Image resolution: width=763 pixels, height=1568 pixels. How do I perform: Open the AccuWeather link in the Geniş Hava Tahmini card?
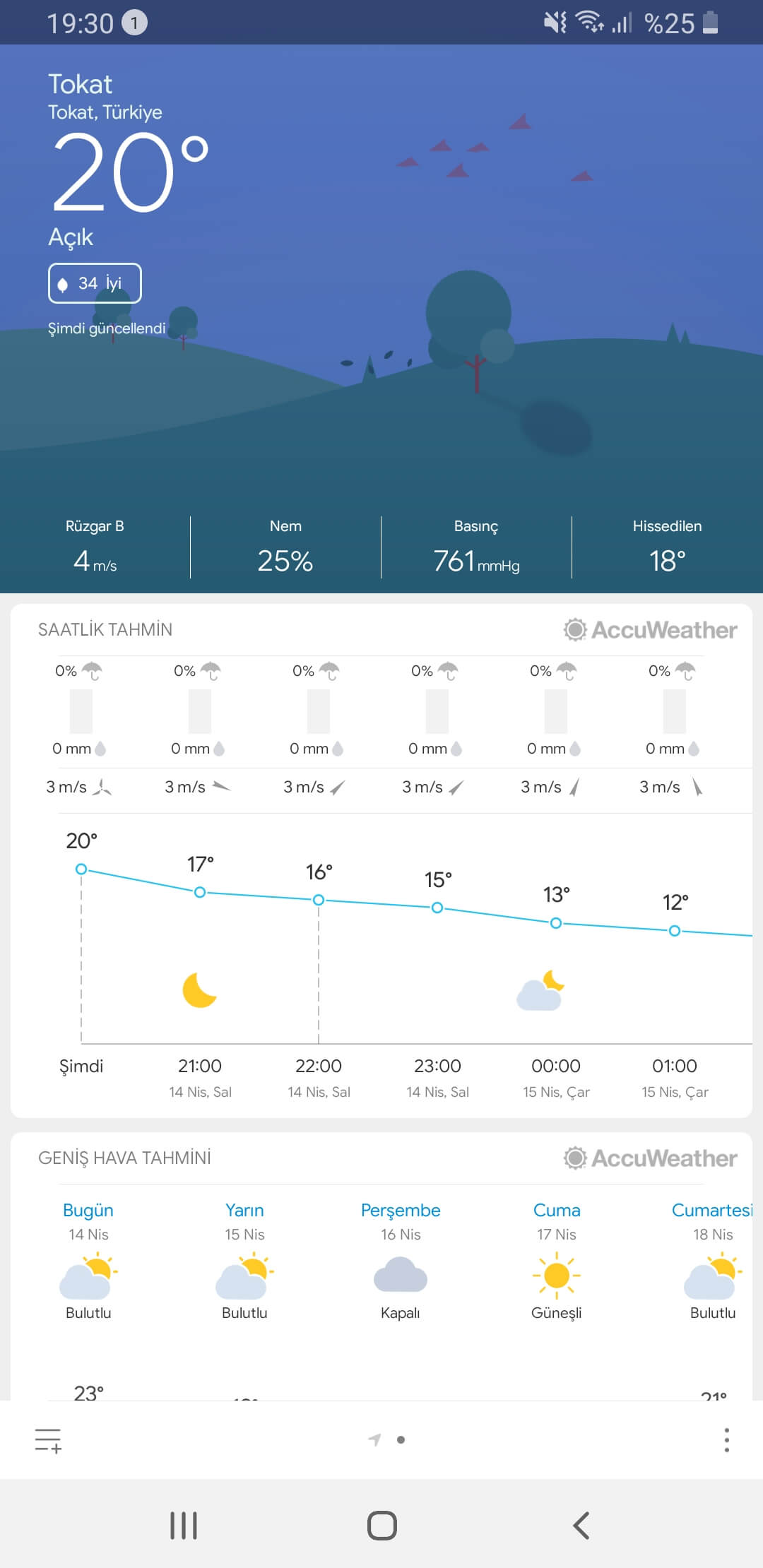point(651,1158)
